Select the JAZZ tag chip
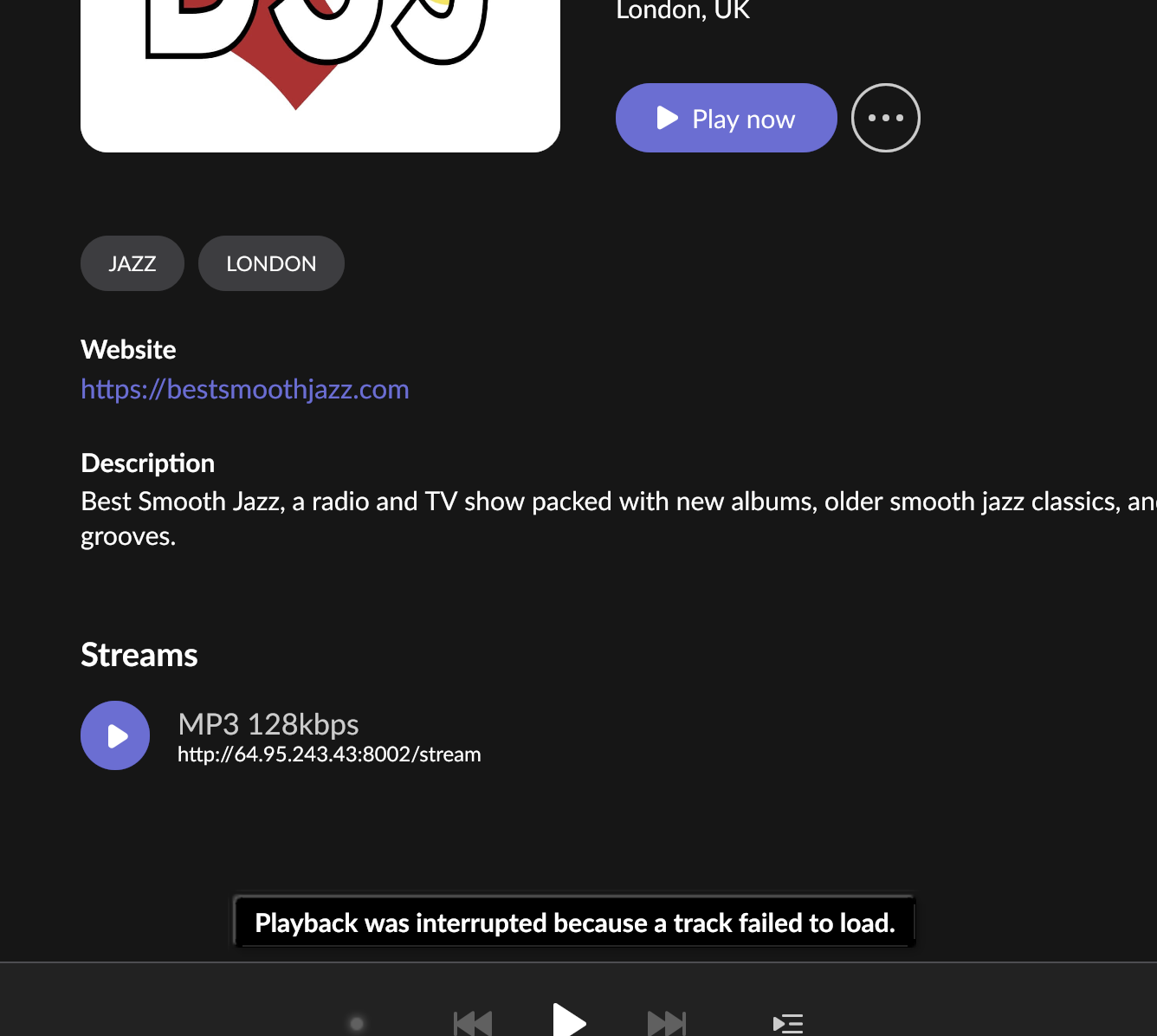 coord(133,263)
